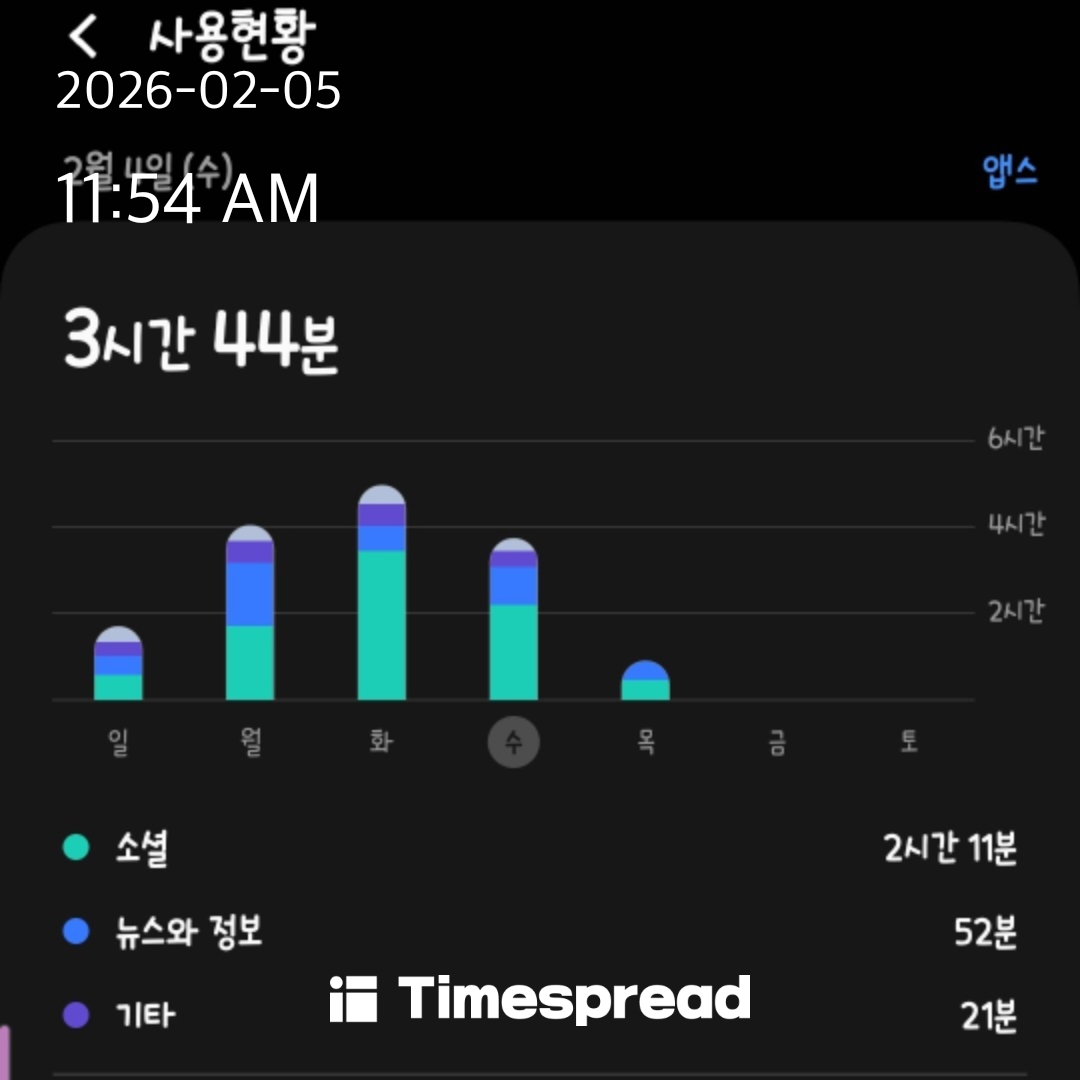Select 월 in the weekly chart
1080x1080 pixels.
click(250, 743)
